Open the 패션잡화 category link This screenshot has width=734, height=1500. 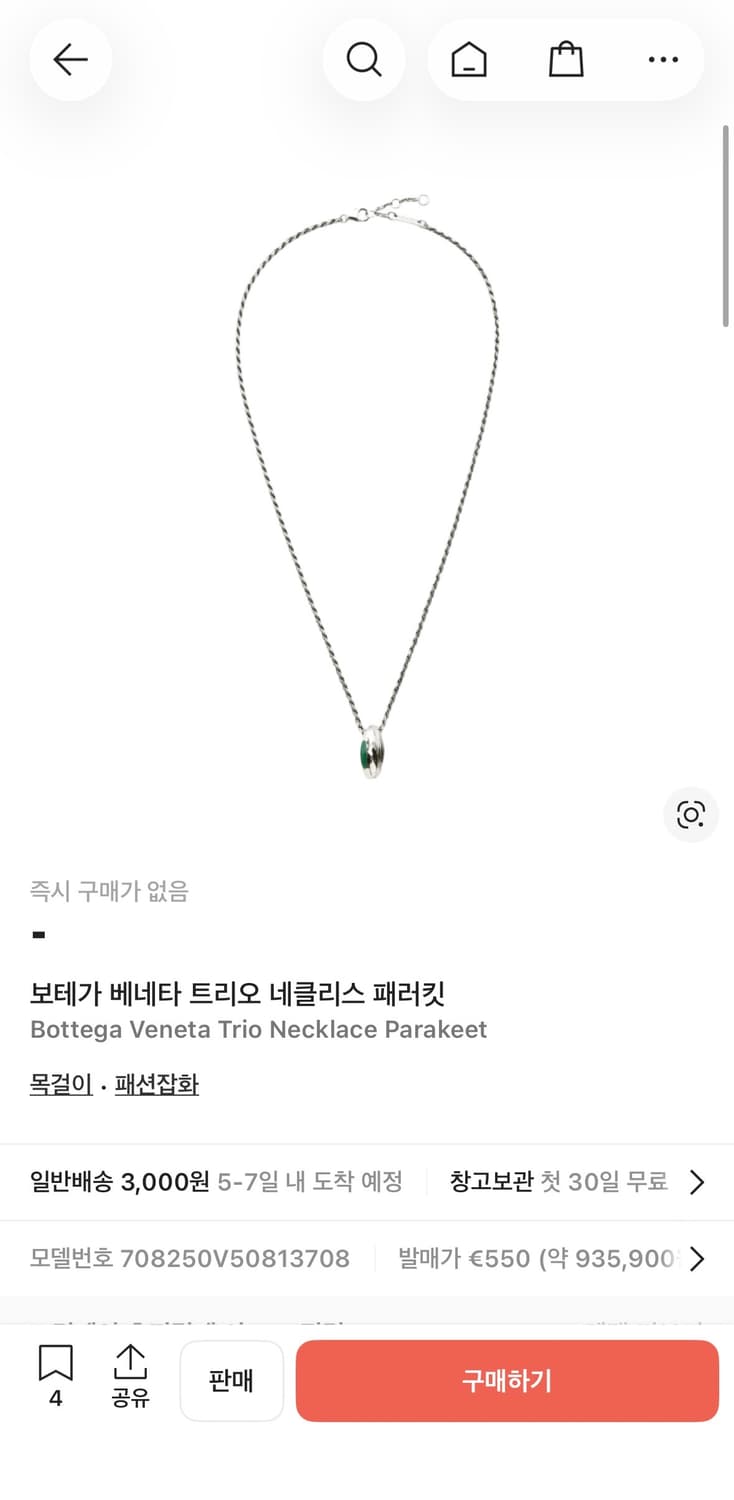coord(157,1083)
